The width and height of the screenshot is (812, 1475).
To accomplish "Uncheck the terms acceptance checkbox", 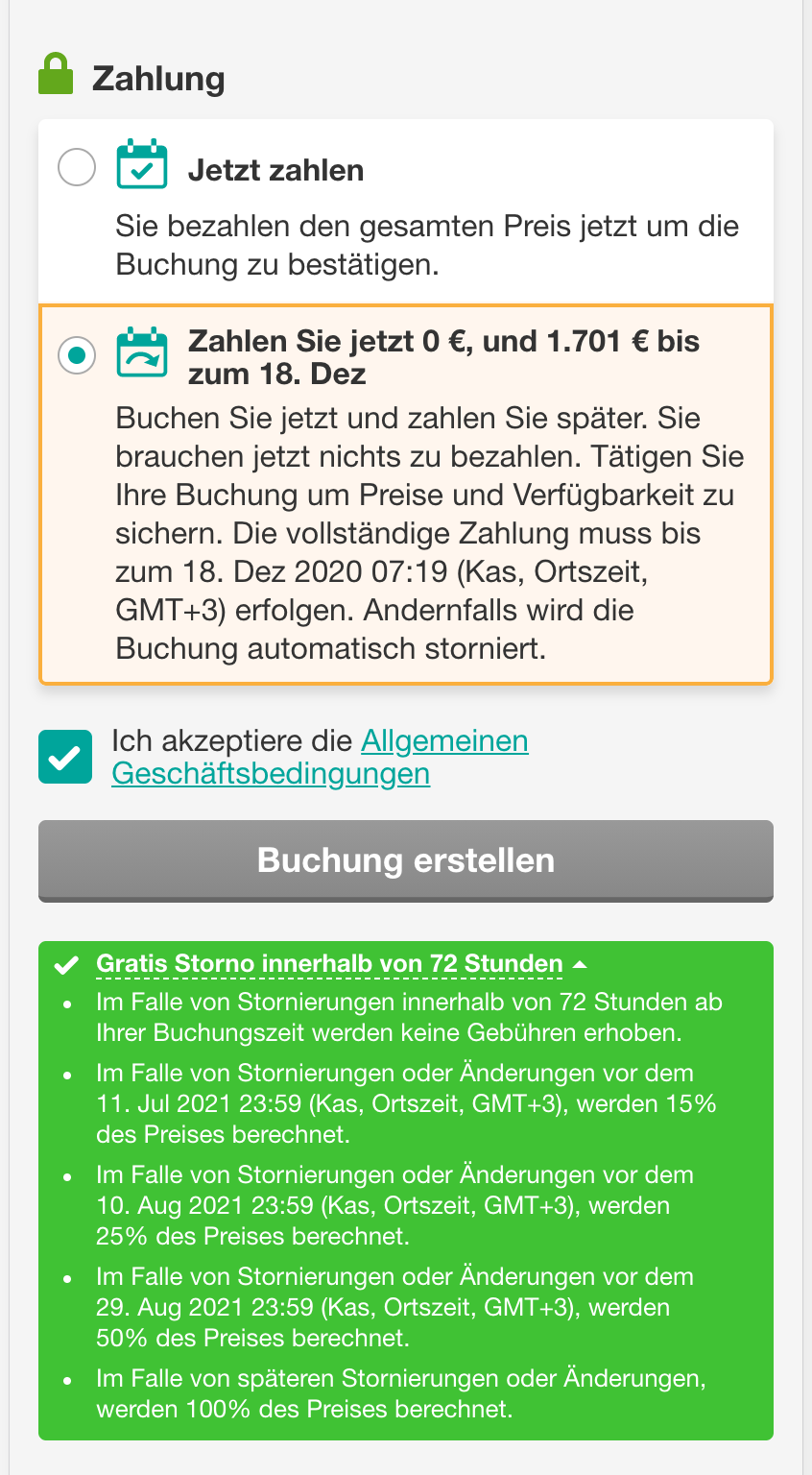I will pyautogui.click(x=65, y=757).
